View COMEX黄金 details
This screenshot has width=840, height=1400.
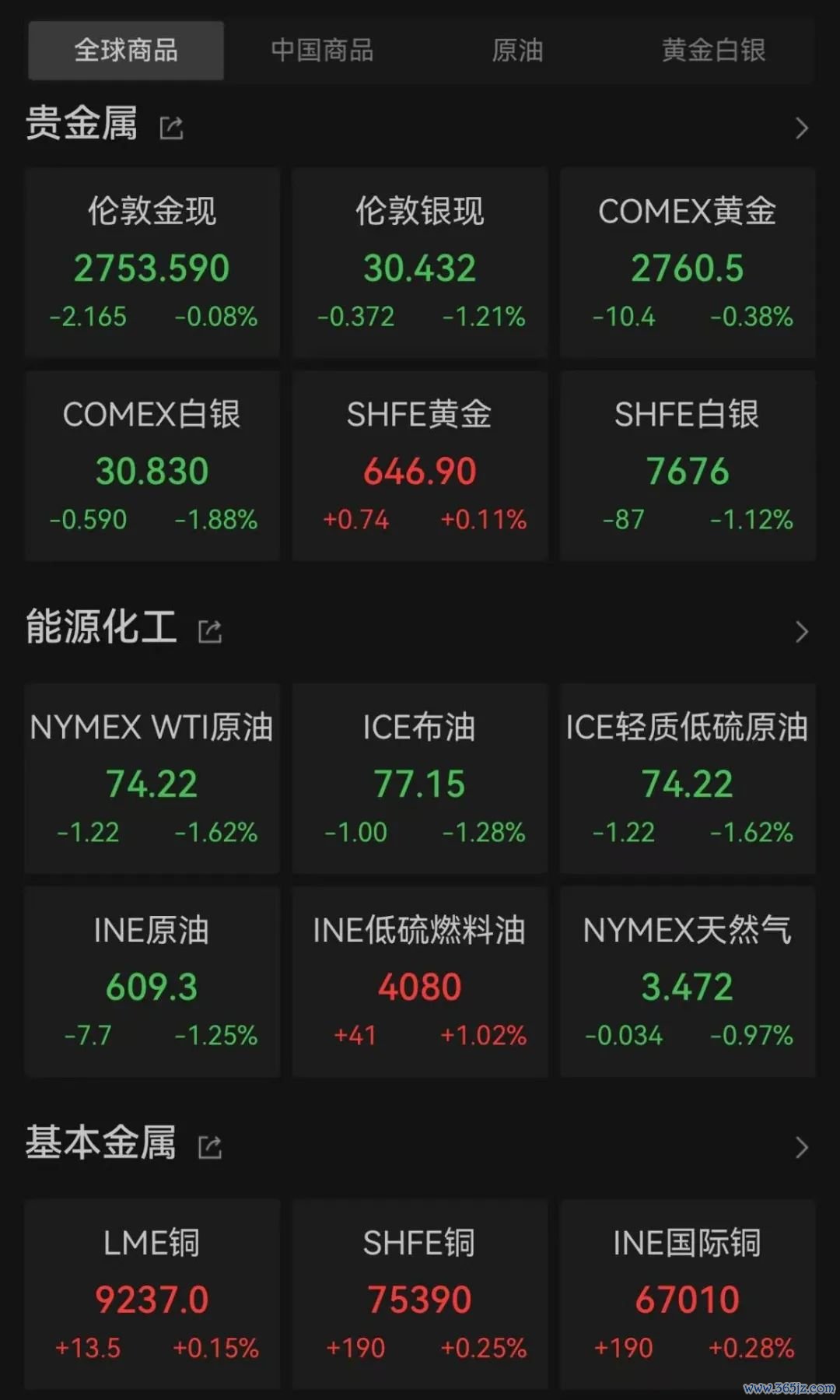coord(688,262)
